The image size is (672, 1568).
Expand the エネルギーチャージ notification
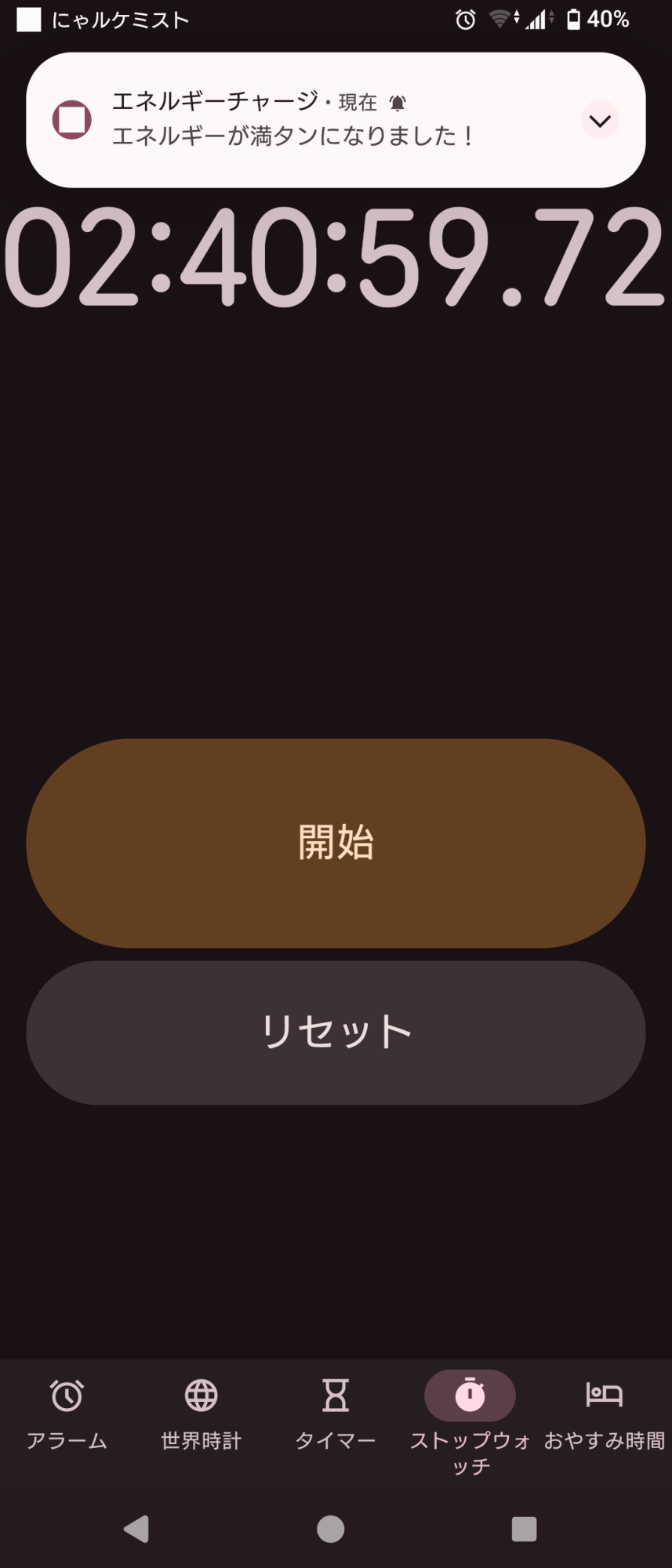(600, 121)
